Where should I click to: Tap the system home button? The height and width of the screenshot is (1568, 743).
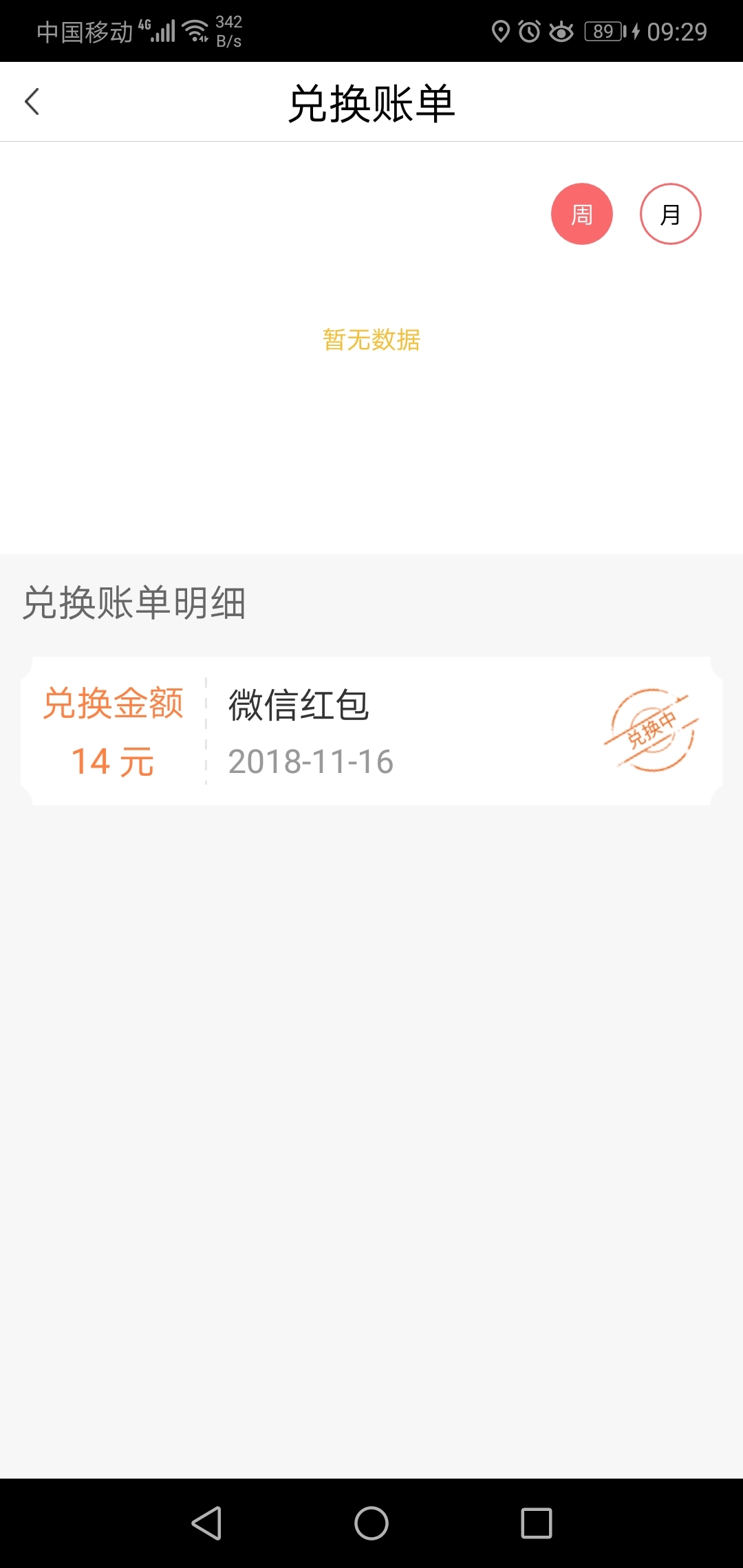click(x=371, y=1523)
